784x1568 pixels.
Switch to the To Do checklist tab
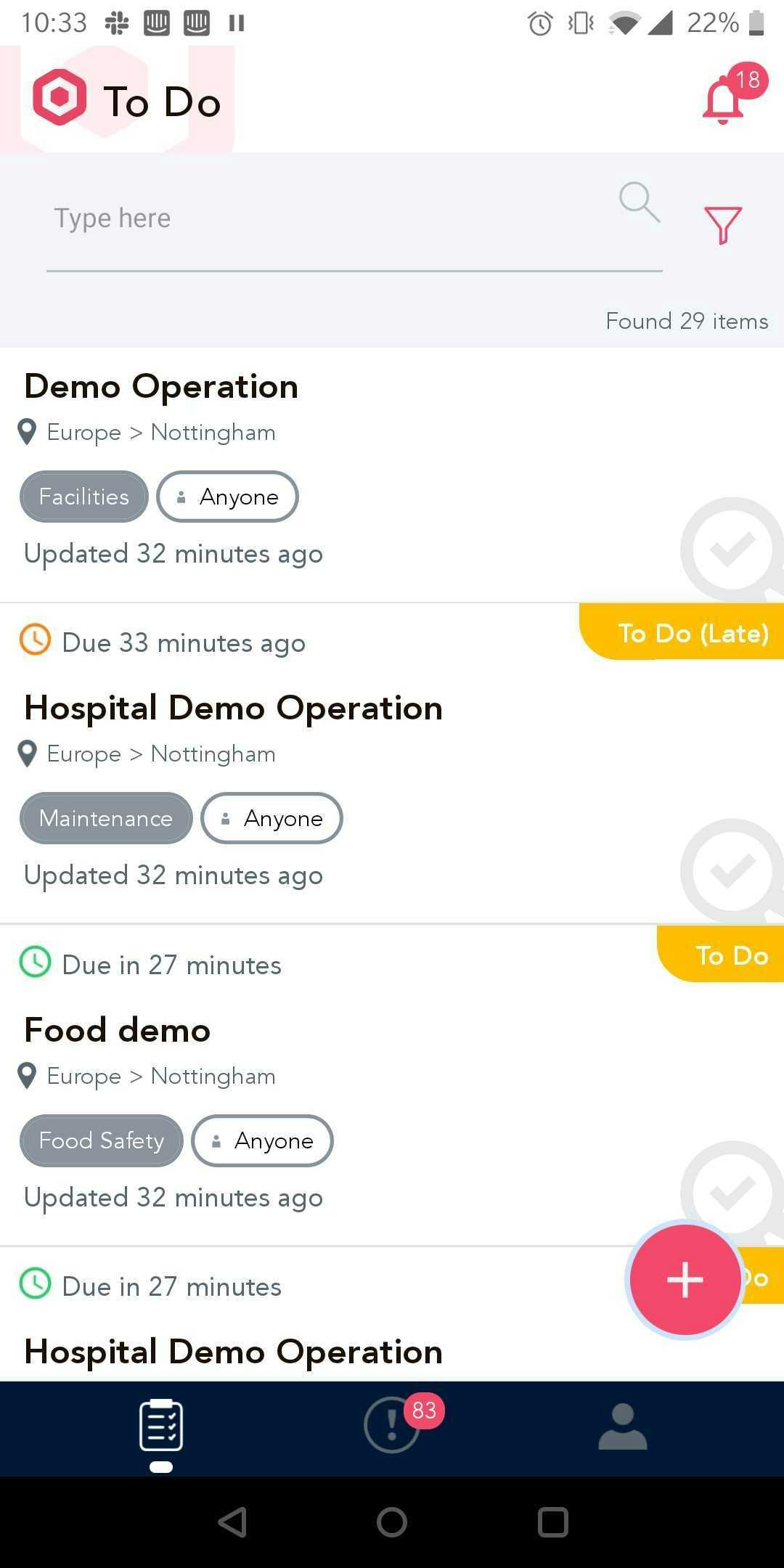161,1426
